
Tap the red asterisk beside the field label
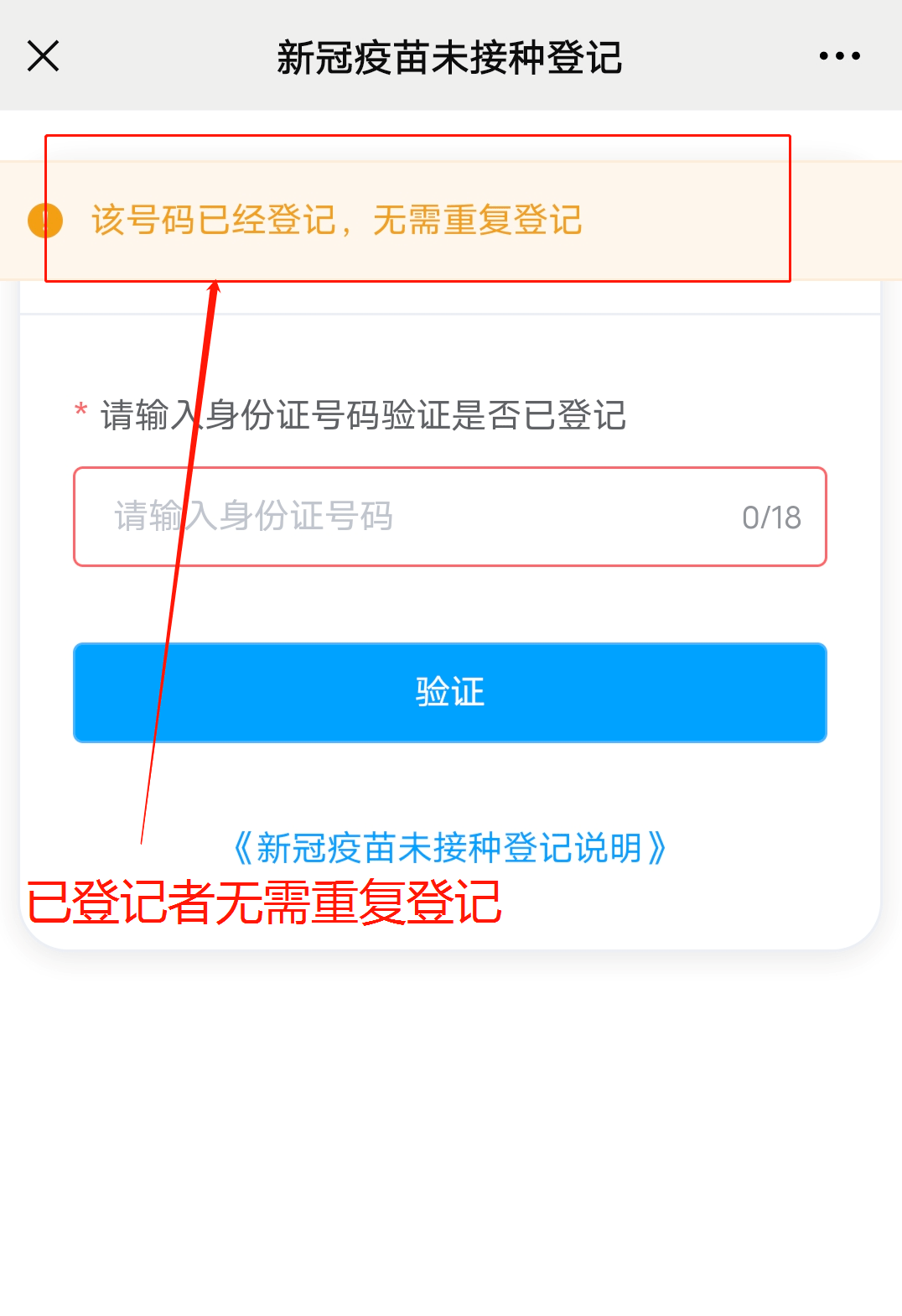pos(79,411)
